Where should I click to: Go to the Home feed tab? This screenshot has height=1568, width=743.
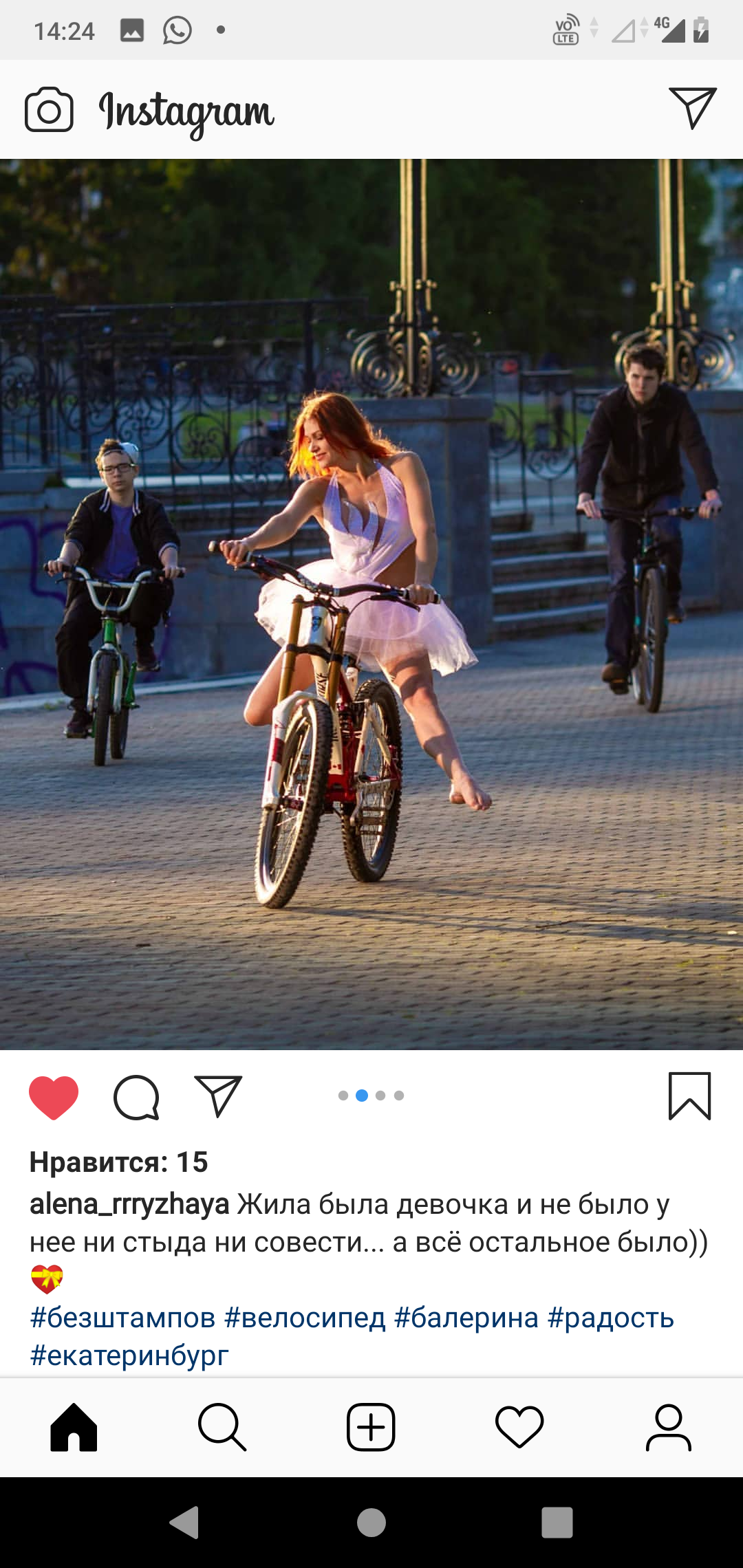(x=74, y=1427)
